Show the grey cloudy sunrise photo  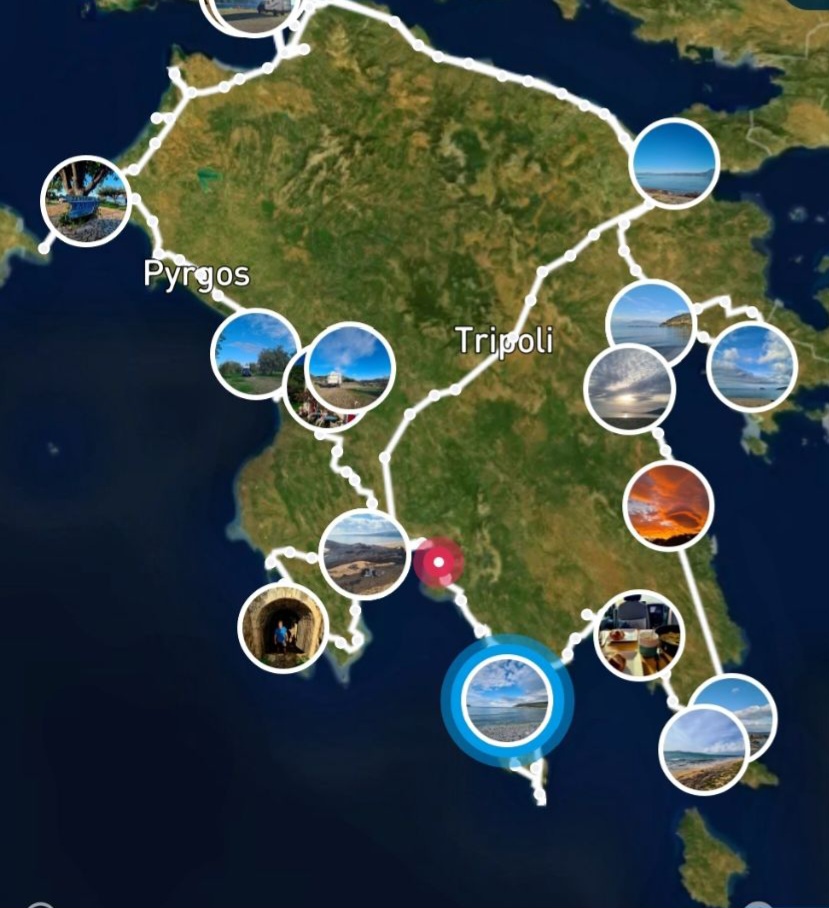pyautogui.click(x=629, y=388)
